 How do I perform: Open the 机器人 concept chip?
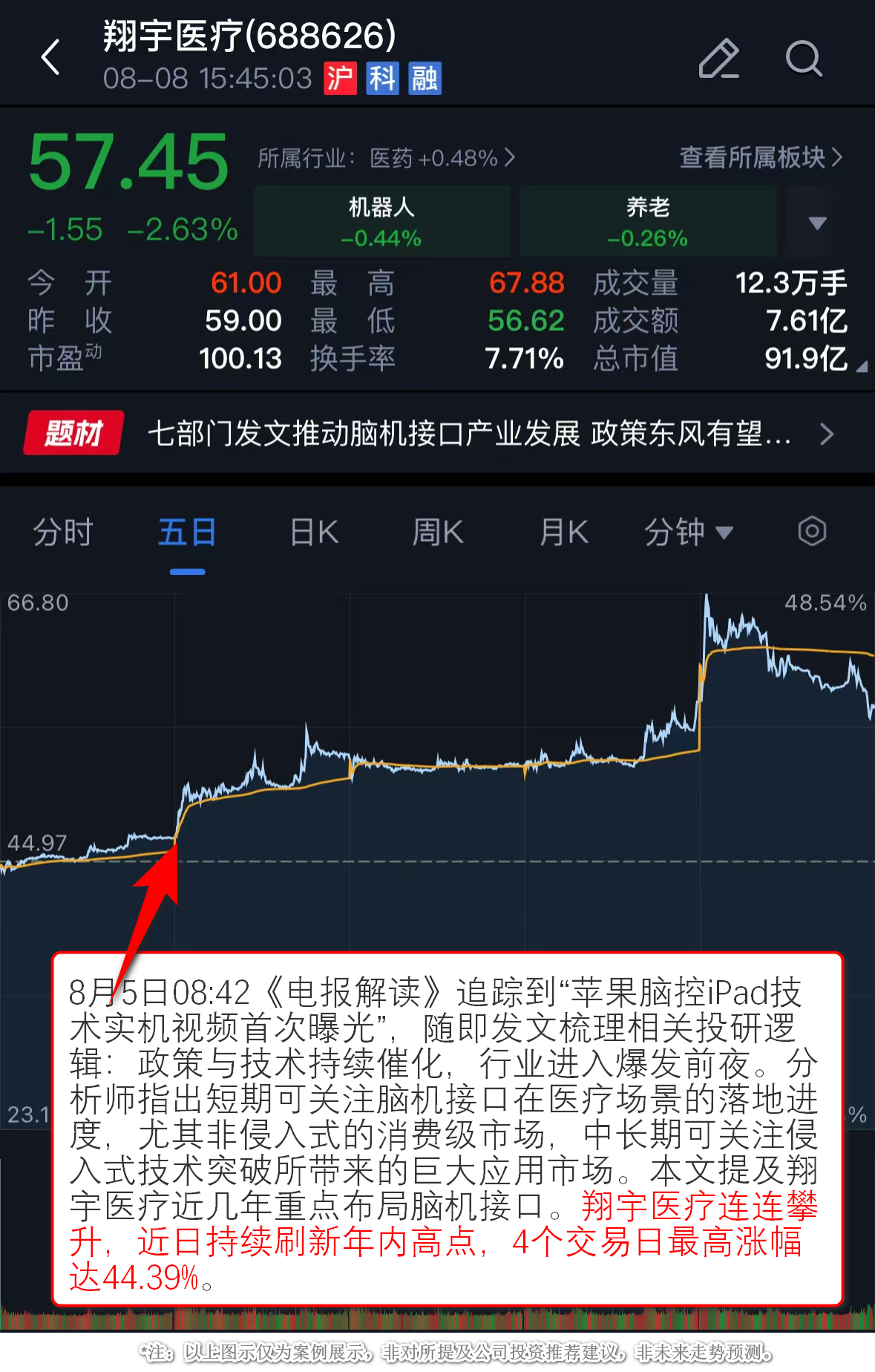pyautogui.click(x=381, y=222)
